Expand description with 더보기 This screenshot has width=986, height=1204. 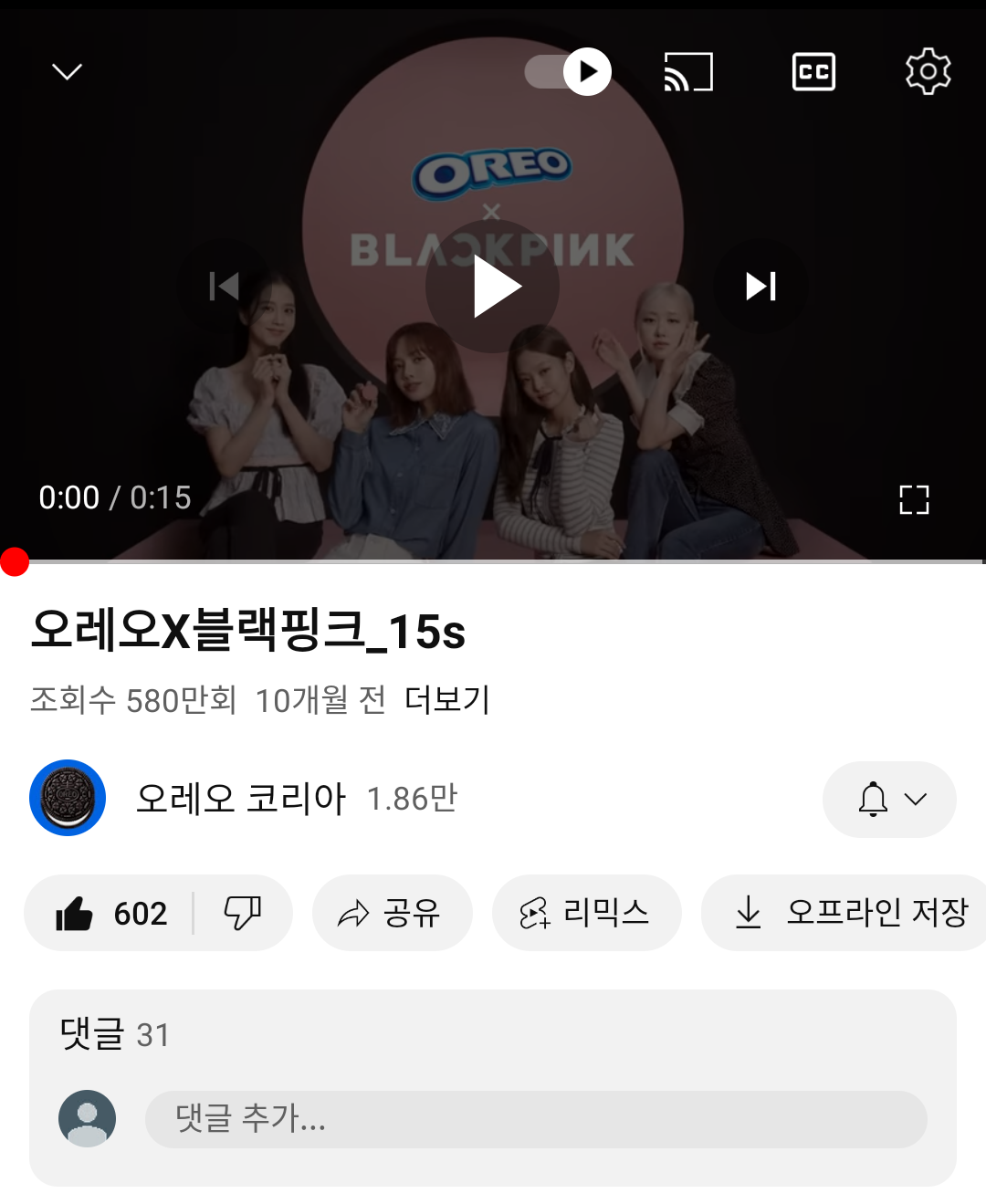tap(446, 700)
